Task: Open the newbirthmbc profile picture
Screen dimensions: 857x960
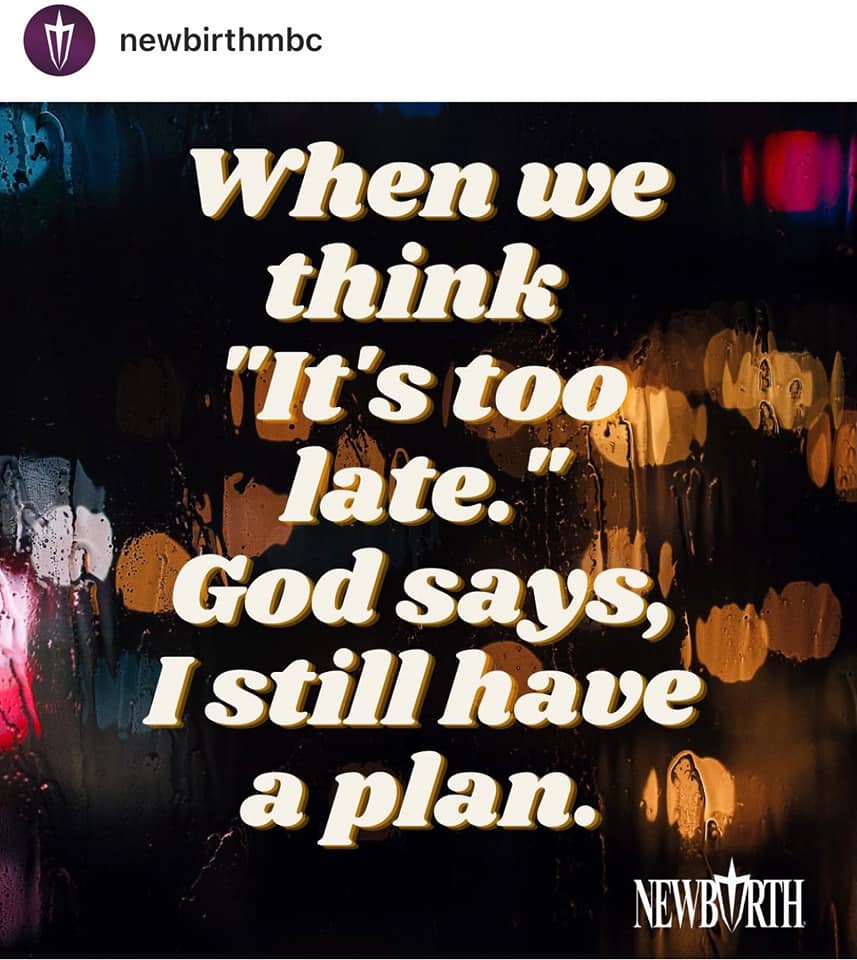Action: click(x=59, y=40)
